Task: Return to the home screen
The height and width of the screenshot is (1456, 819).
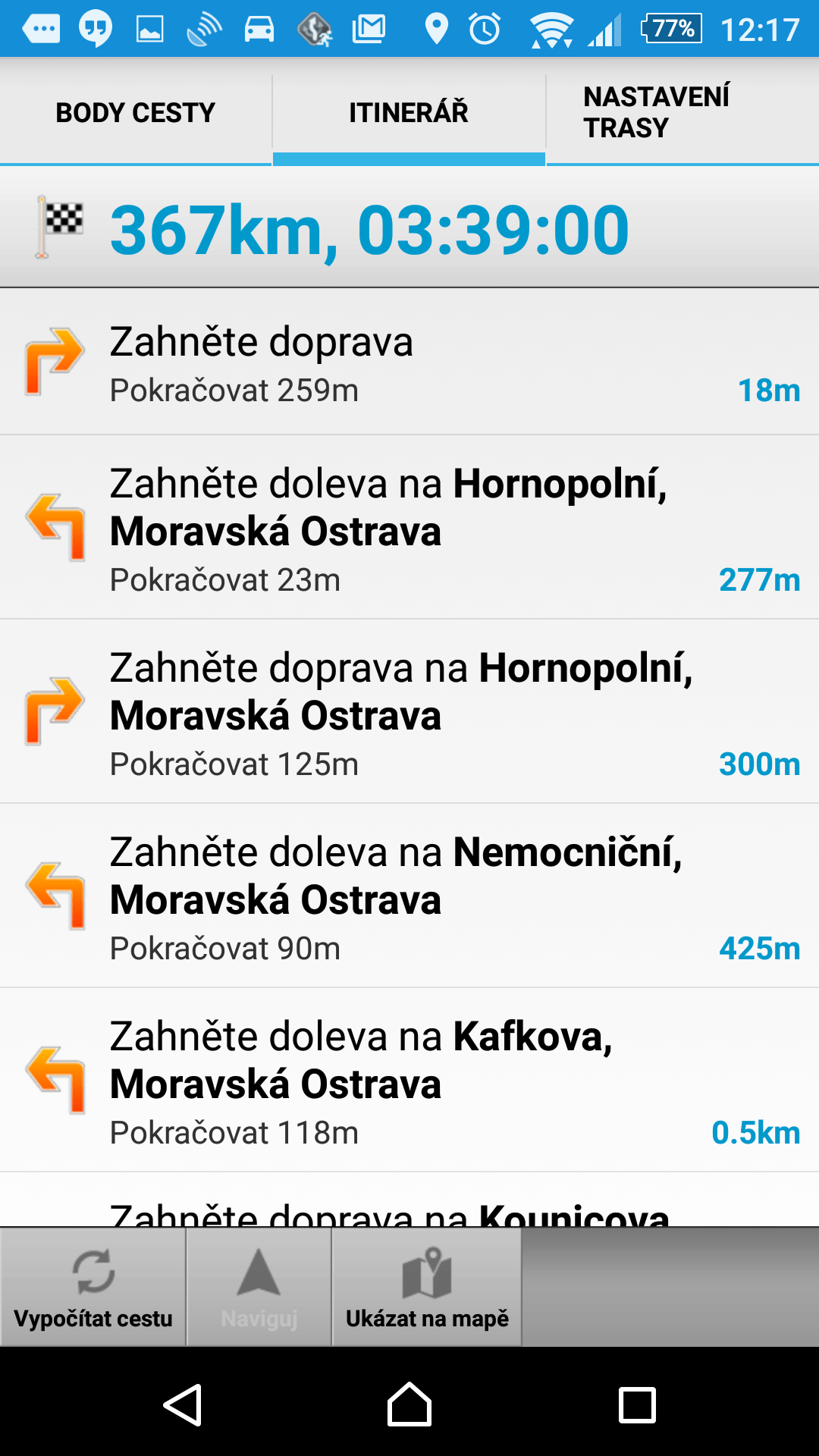Action: 409,1405
